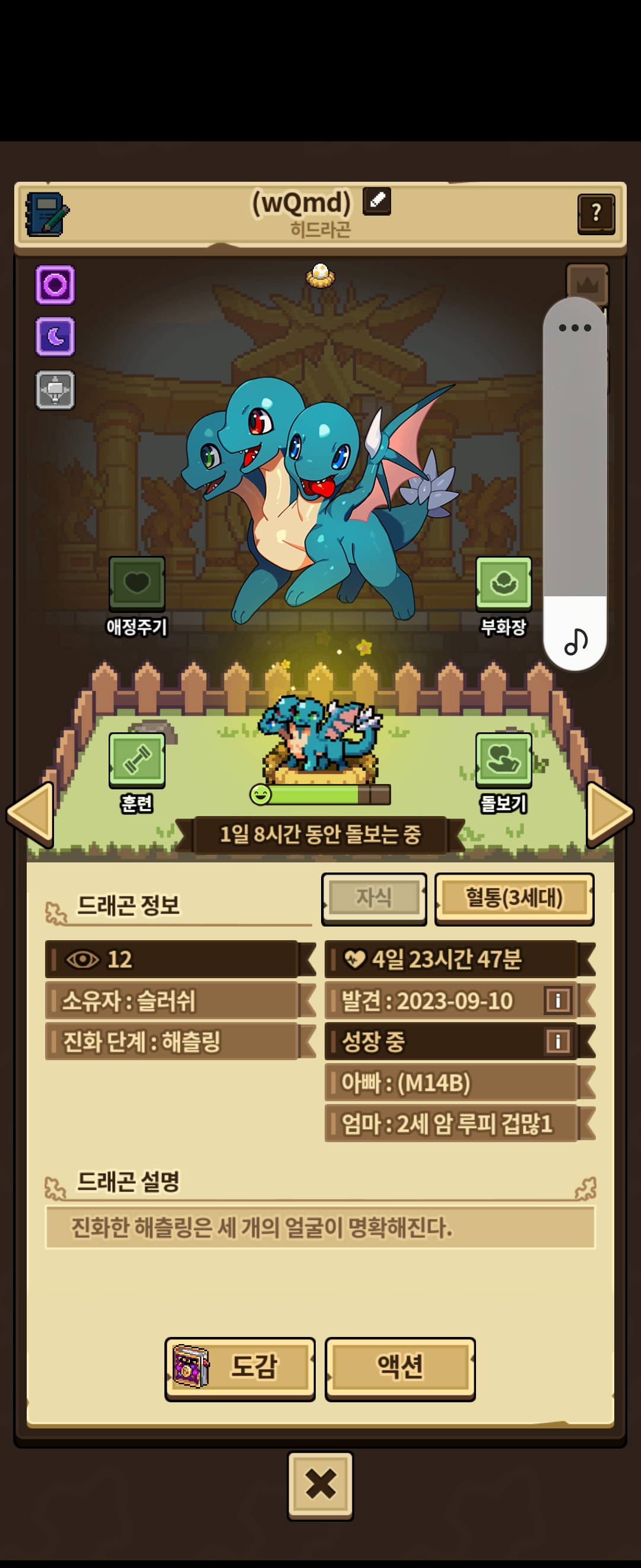Screen dimensions: 641x1568
Task: Tap the purple circle attribute icon
Action: [x=55, y=285]
